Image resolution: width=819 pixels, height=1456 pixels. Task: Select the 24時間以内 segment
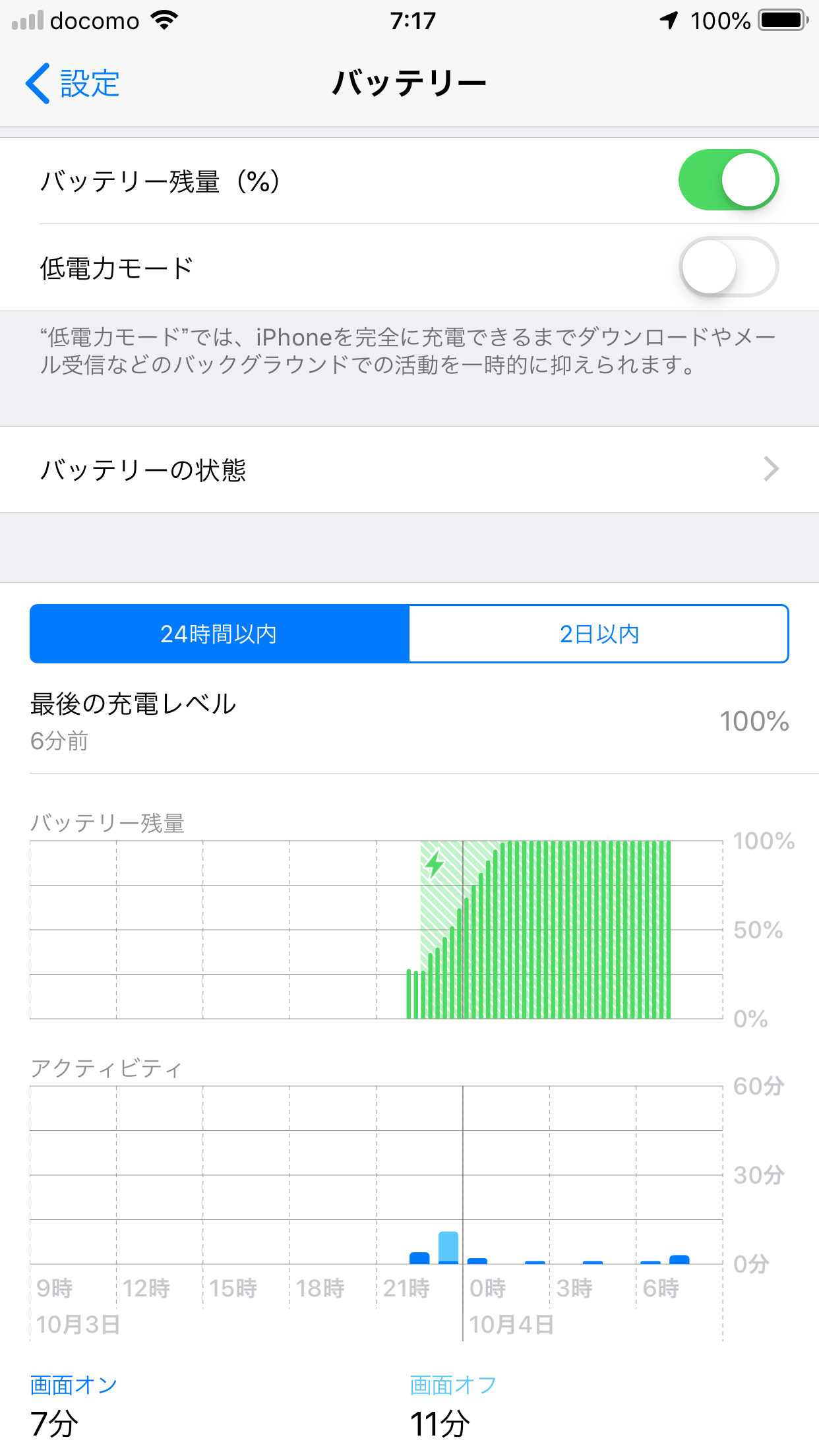[220, 634]
